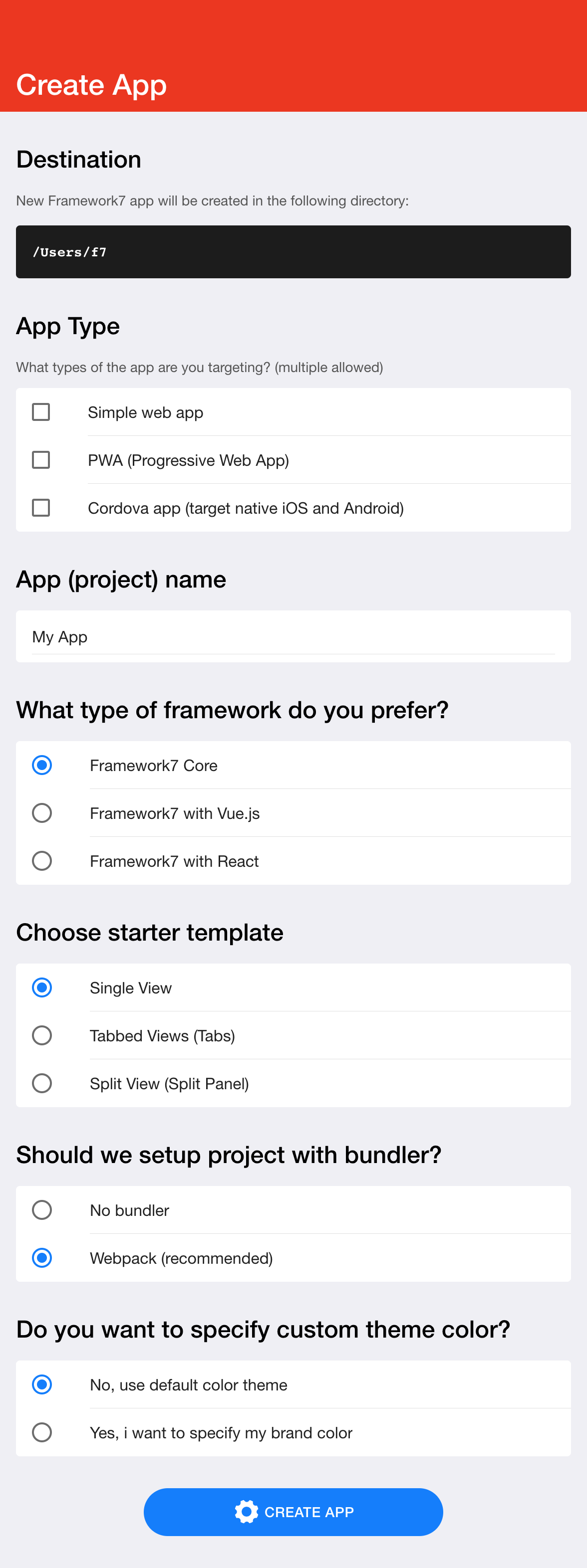The image size is (587, 1568).
Task: Check the PWA (Progressive Web App) box
Action: [x=41, y=460]
